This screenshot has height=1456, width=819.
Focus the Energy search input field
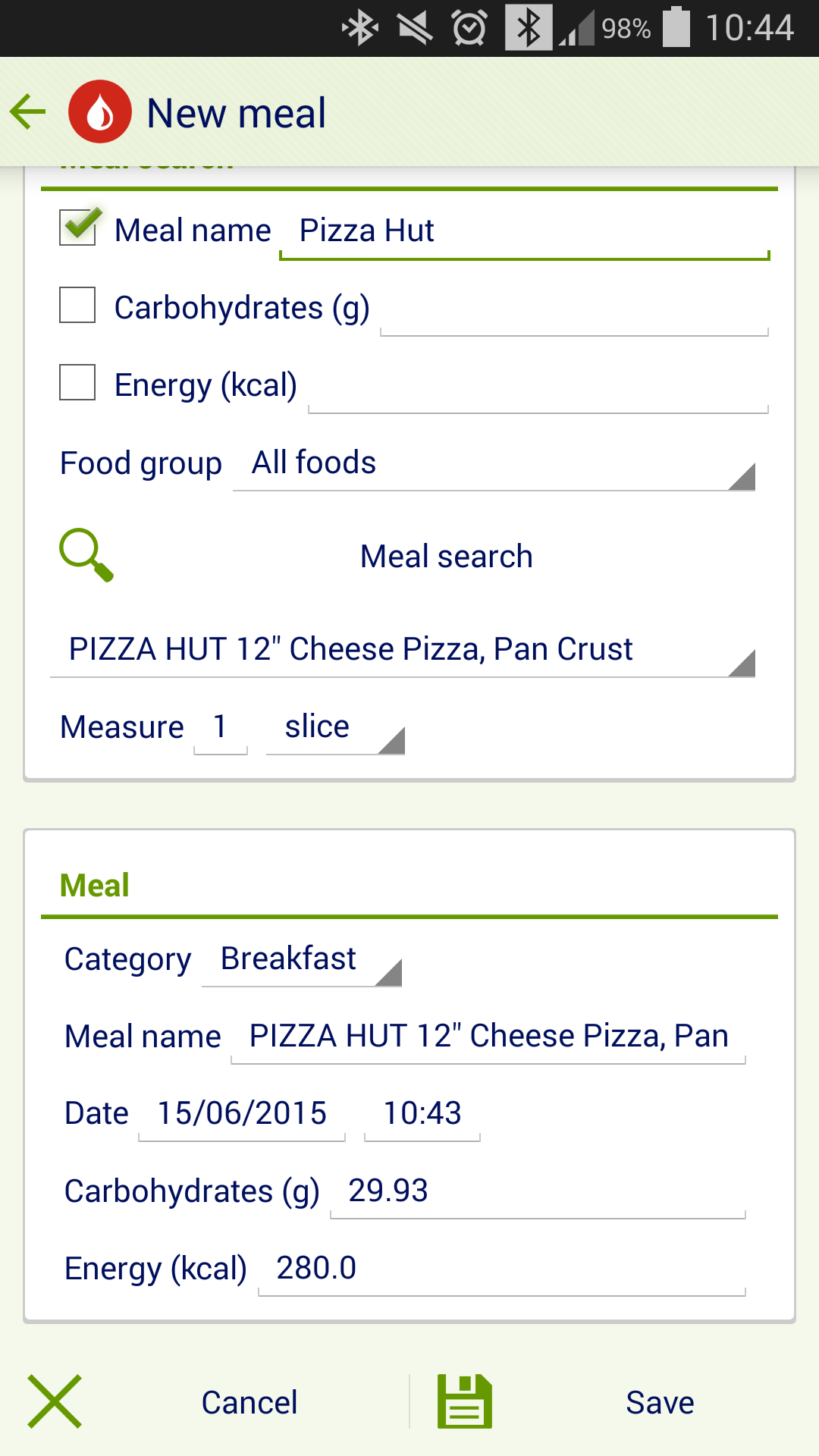tap(537, 387)
